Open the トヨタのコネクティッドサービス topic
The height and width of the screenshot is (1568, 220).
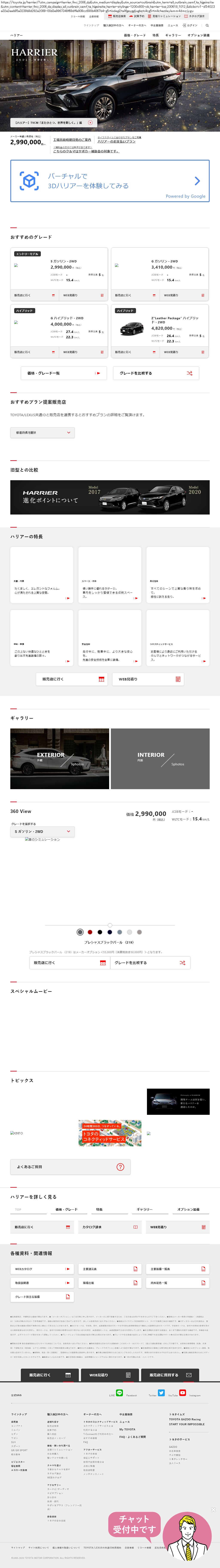[110, 1133]
